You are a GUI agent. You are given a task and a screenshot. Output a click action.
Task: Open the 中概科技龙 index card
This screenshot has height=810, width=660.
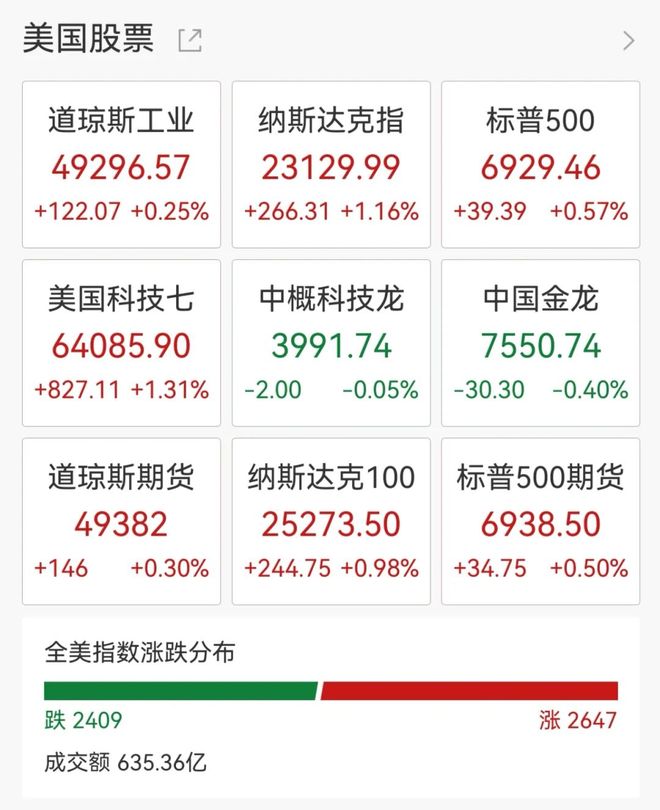(x=331, y=343)
